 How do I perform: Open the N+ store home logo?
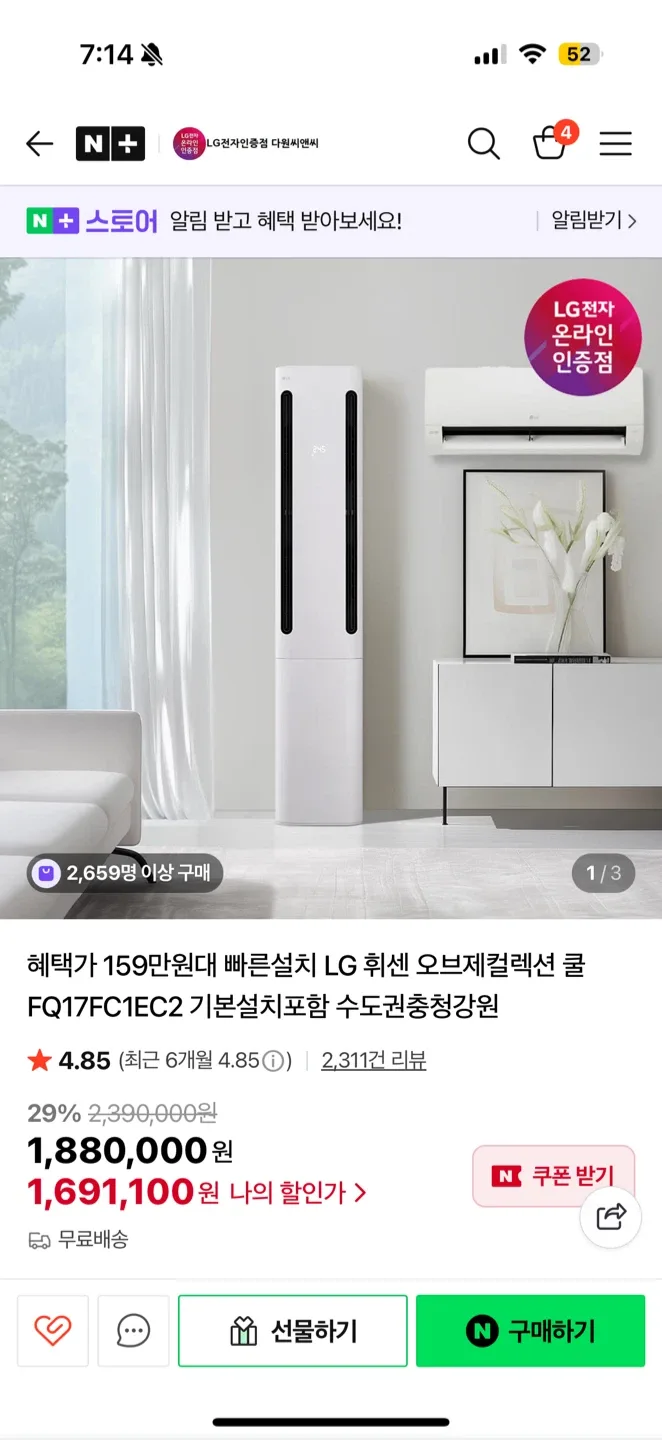point(110,144)
